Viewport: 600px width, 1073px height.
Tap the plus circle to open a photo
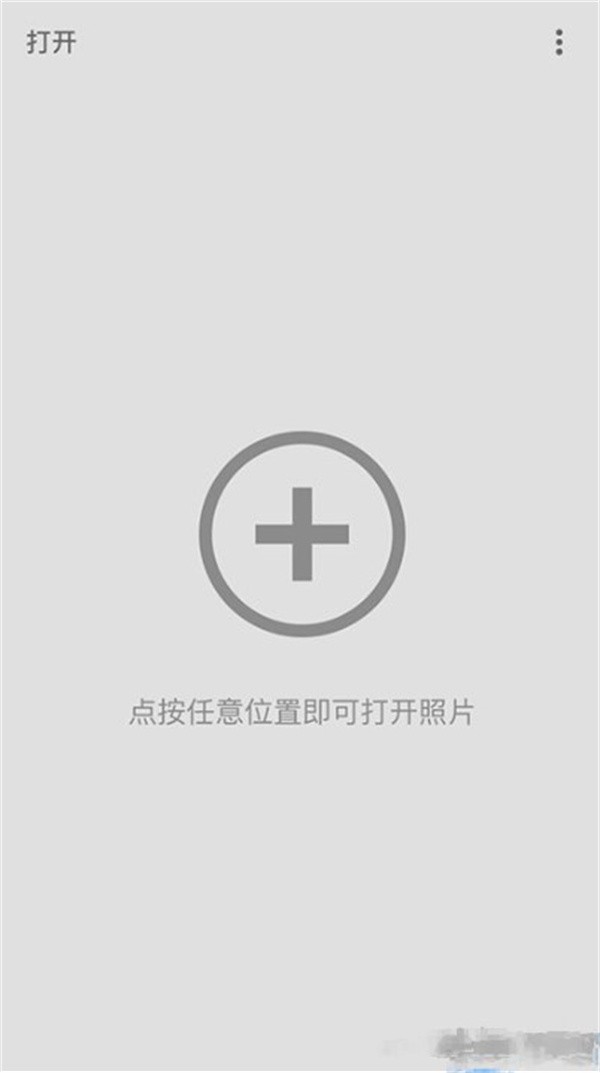pyautogui.click(x=302, y=534)
